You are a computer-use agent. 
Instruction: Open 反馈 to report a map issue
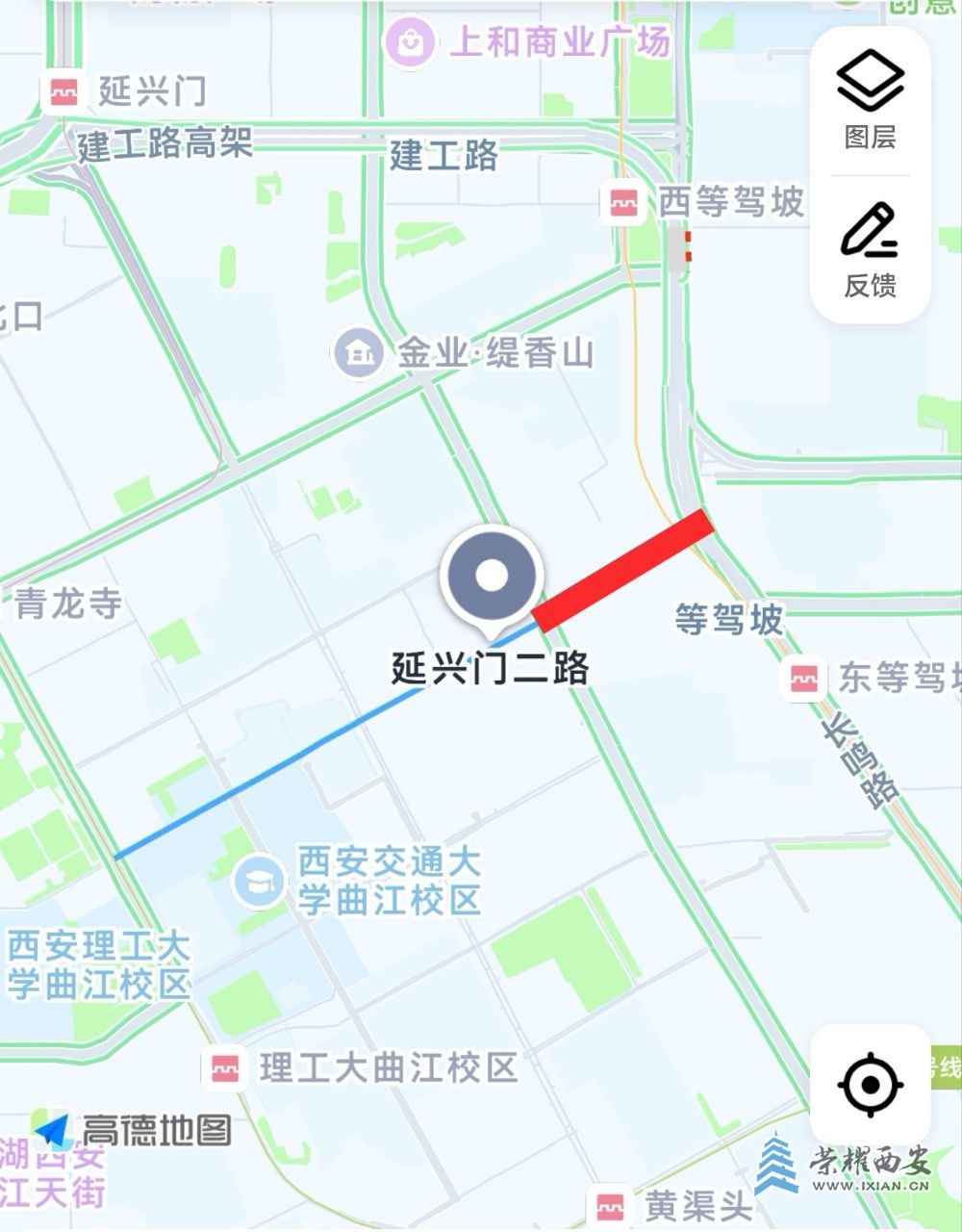point(870,250)
